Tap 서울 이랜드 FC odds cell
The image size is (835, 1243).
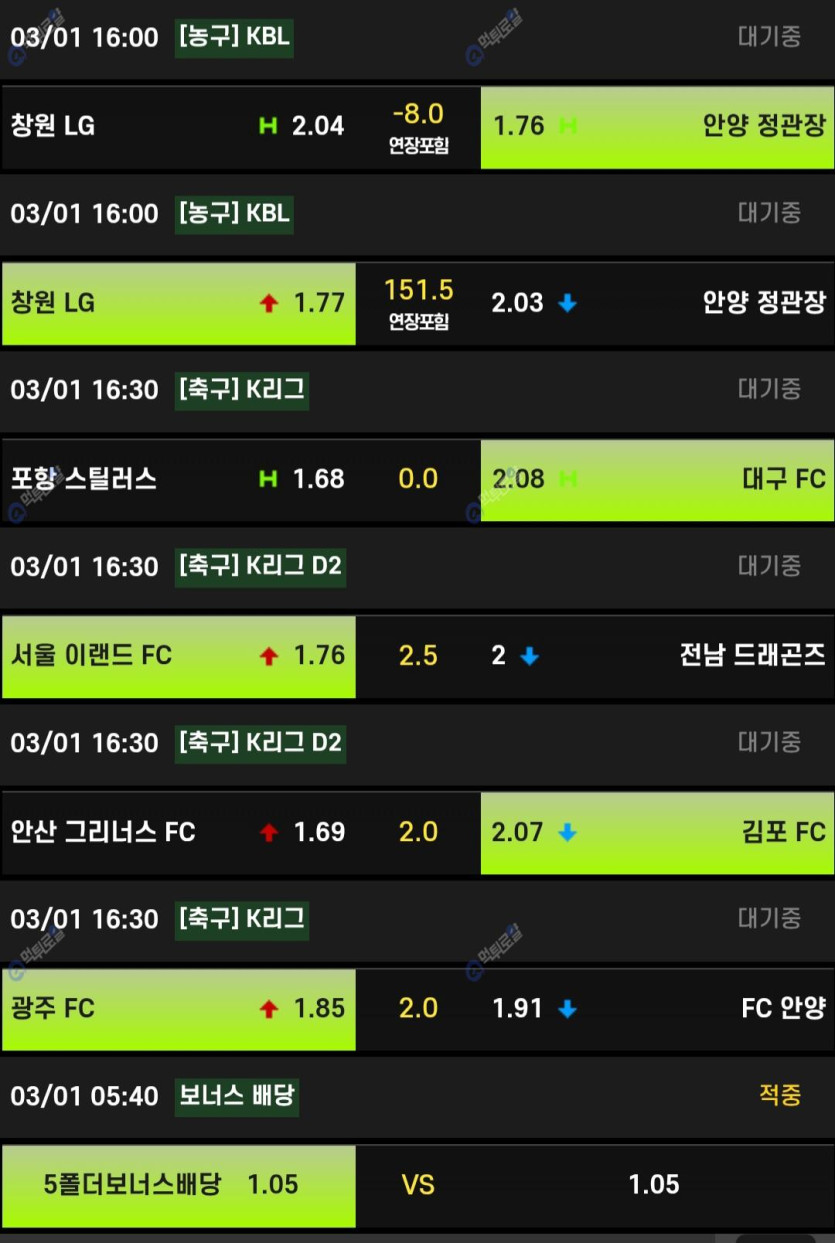[x=179, y=656]
